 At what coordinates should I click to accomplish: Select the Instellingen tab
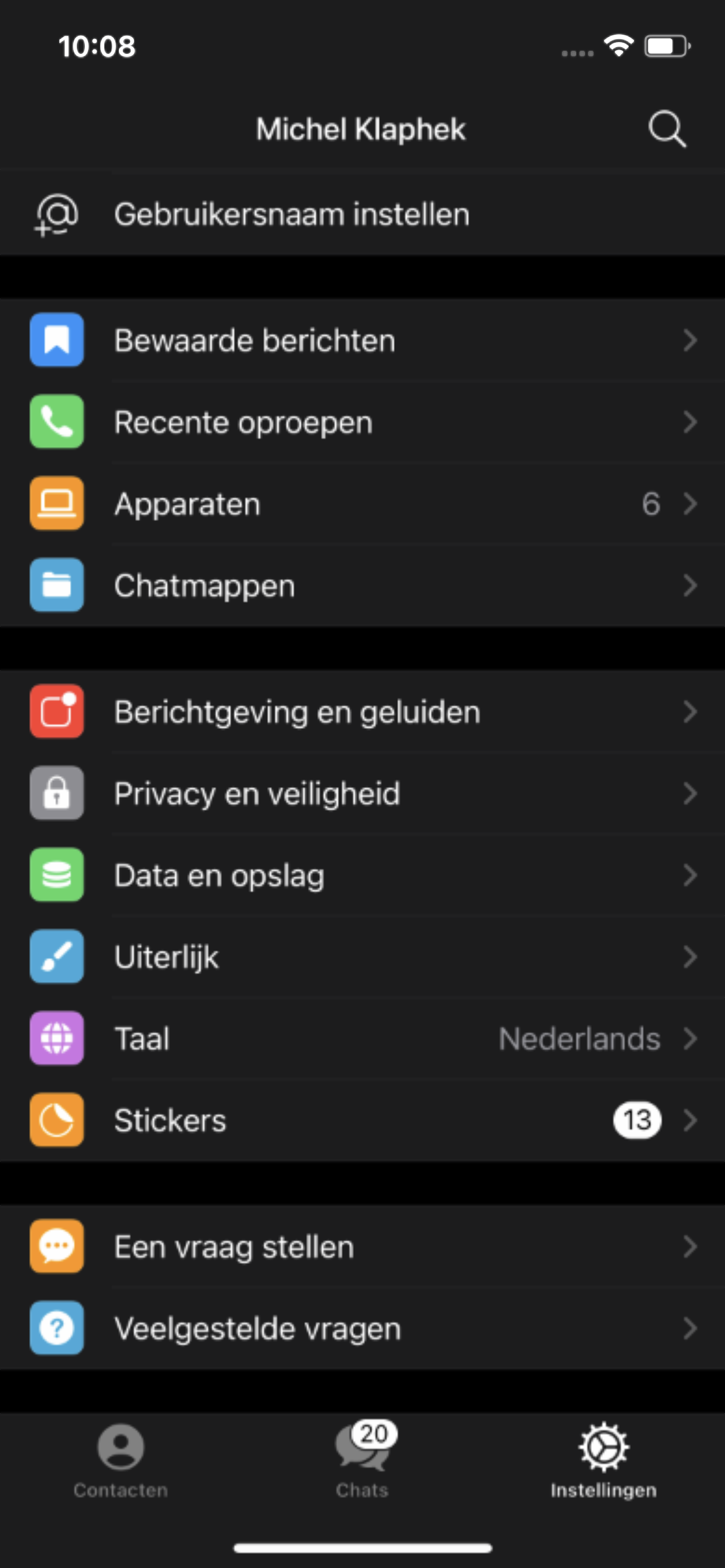tap(604, 1461)
